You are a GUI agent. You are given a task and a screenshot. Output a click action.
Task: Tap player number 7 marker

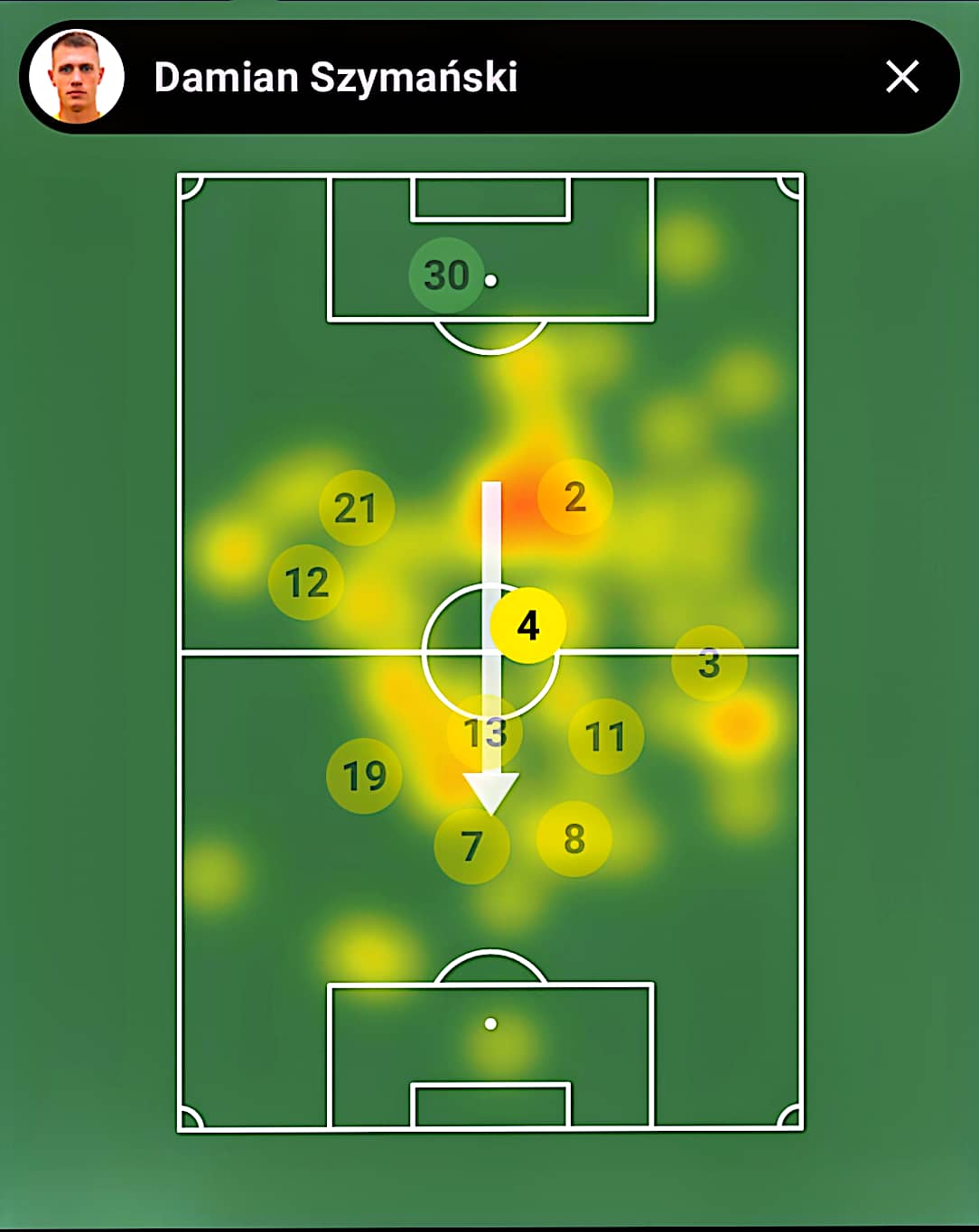pos(471,846)
